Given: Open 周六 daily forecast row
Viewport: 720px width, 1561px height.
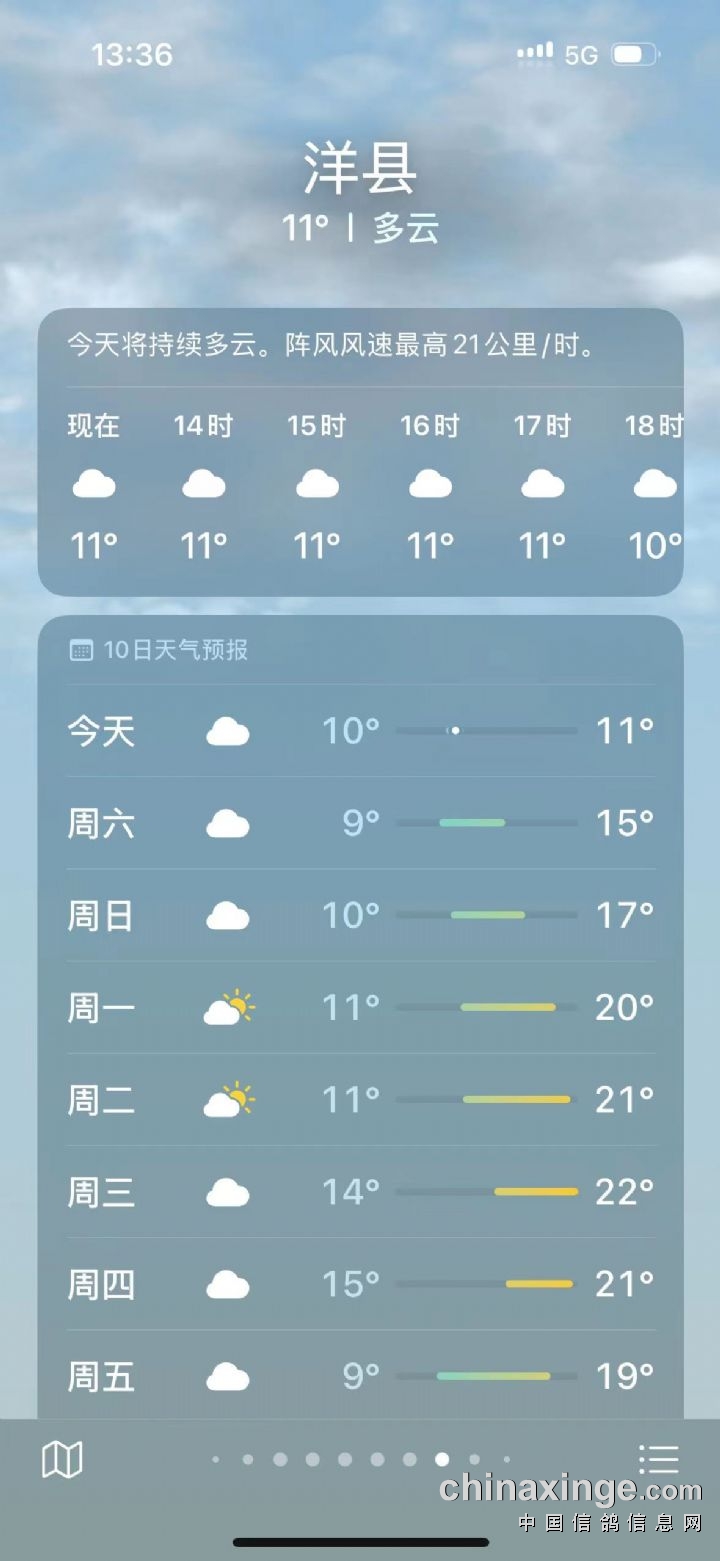Looking at the screenshot, I should point(360,823).
